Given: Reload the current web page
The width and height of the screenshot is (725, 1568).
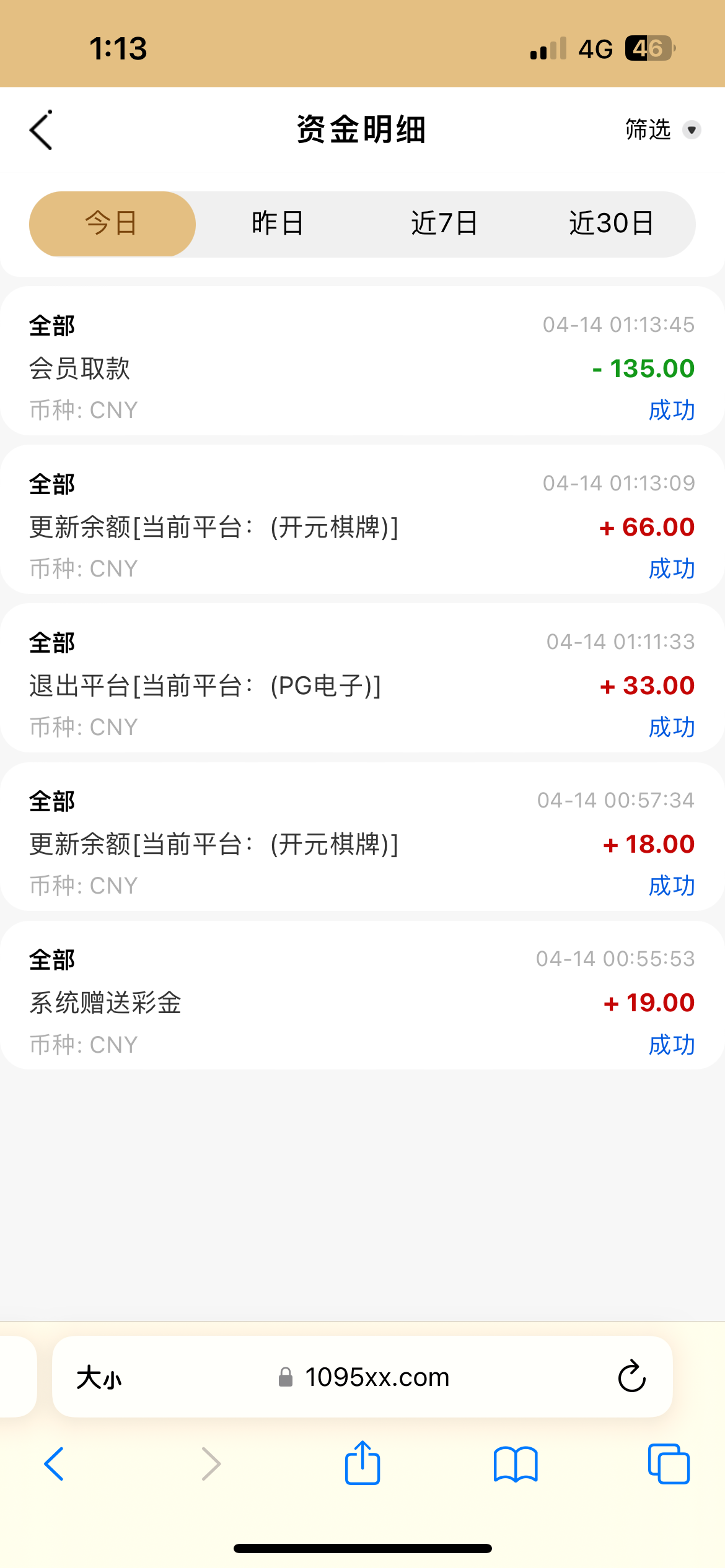Looking at the screenshot, I should tap(631, 1377).
